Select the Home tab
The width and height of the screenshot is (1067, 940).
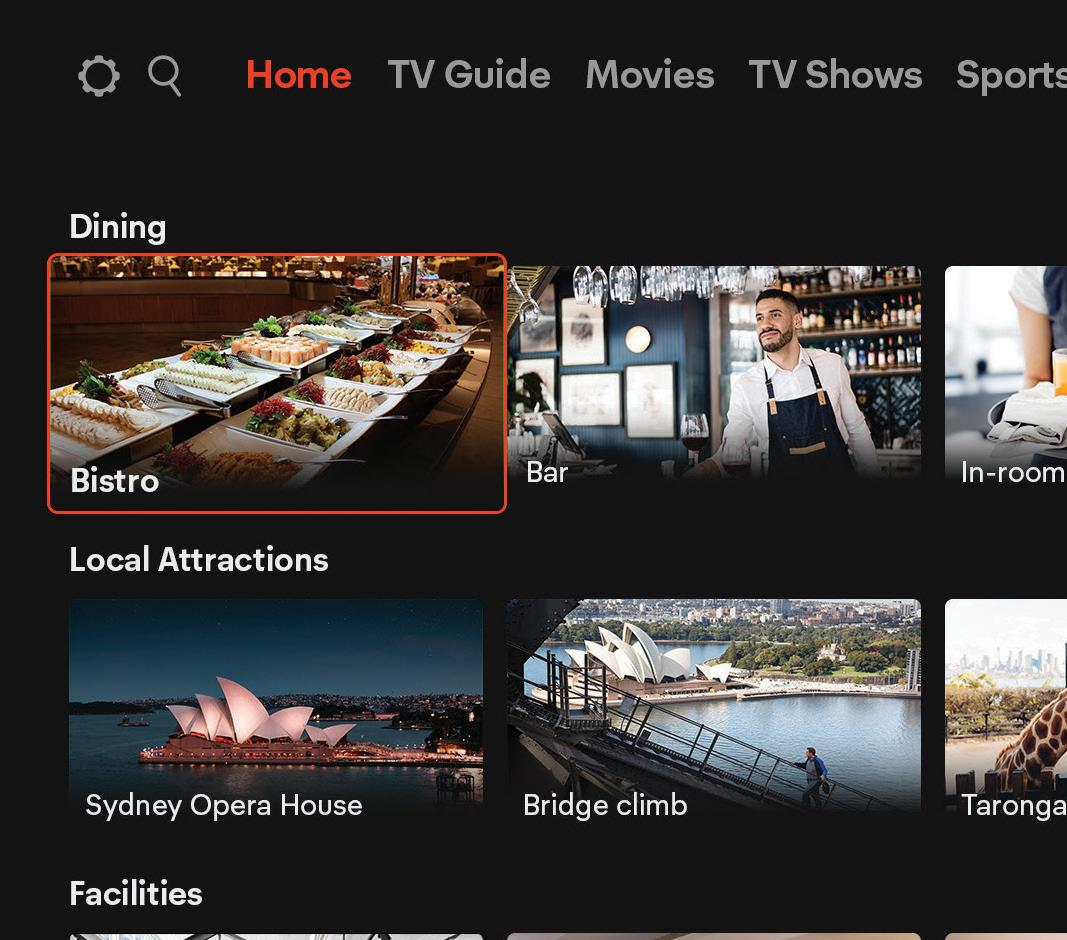(298, 75)
